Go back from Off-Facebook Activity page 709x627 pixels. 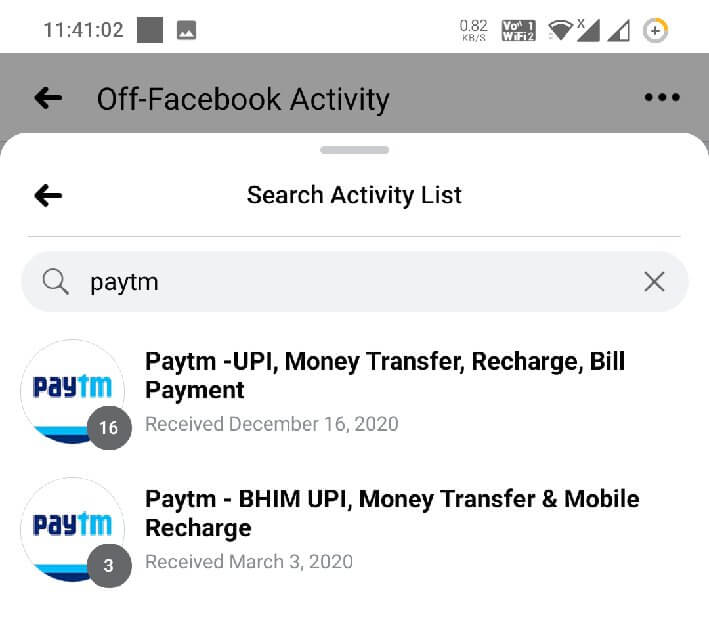coord(48,98)
